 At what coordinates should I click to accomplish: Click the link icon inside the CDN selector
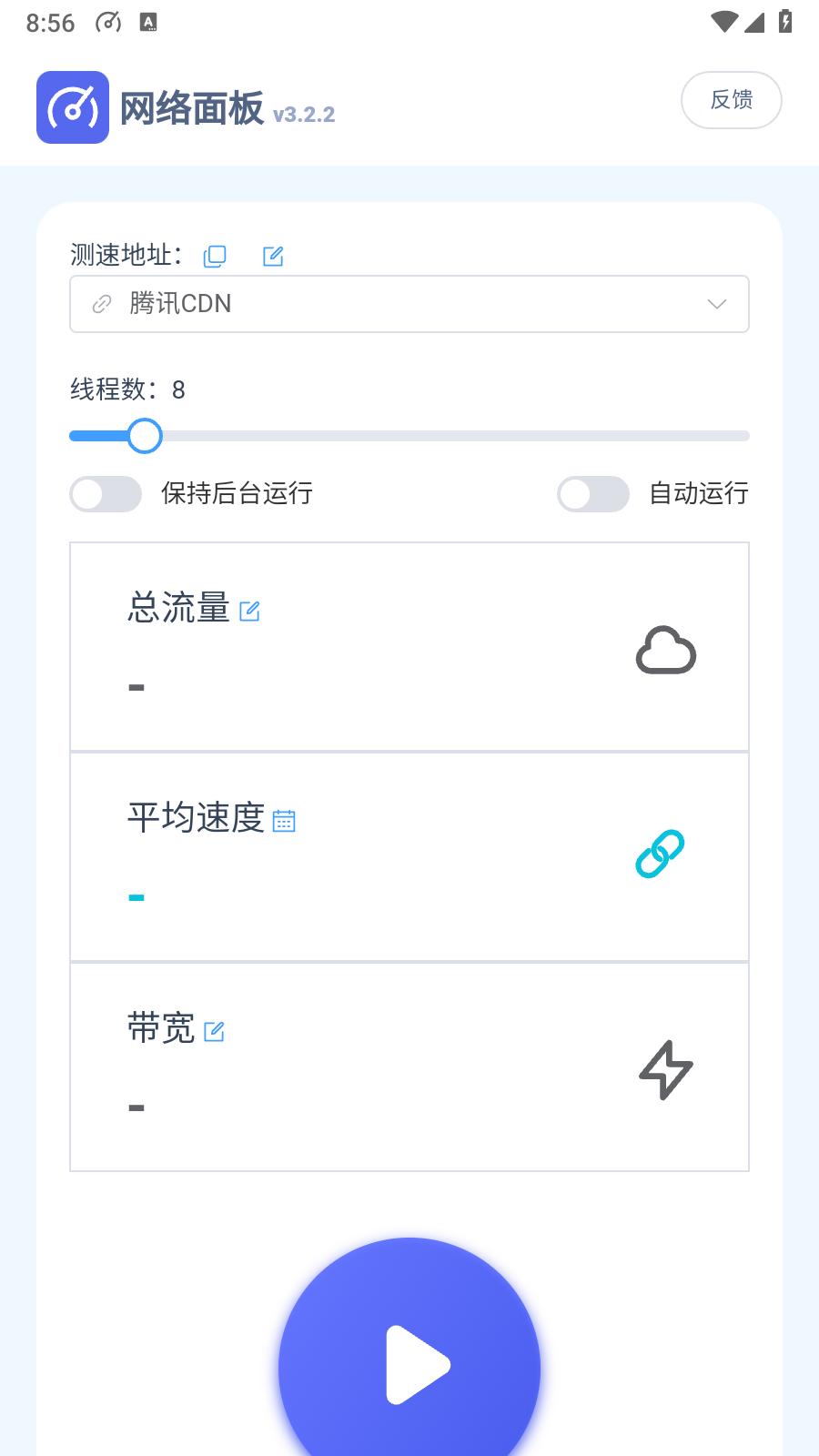(x=100, y=303)
